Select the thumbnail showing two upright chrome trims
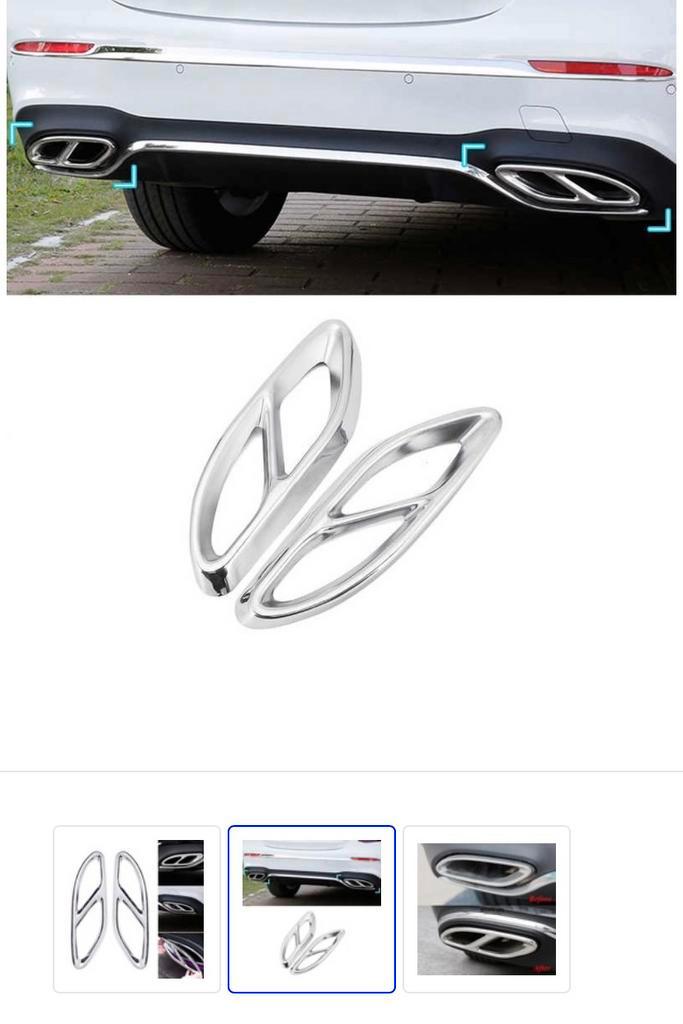Screen dimensions: 683x1024 pos(137,909)
